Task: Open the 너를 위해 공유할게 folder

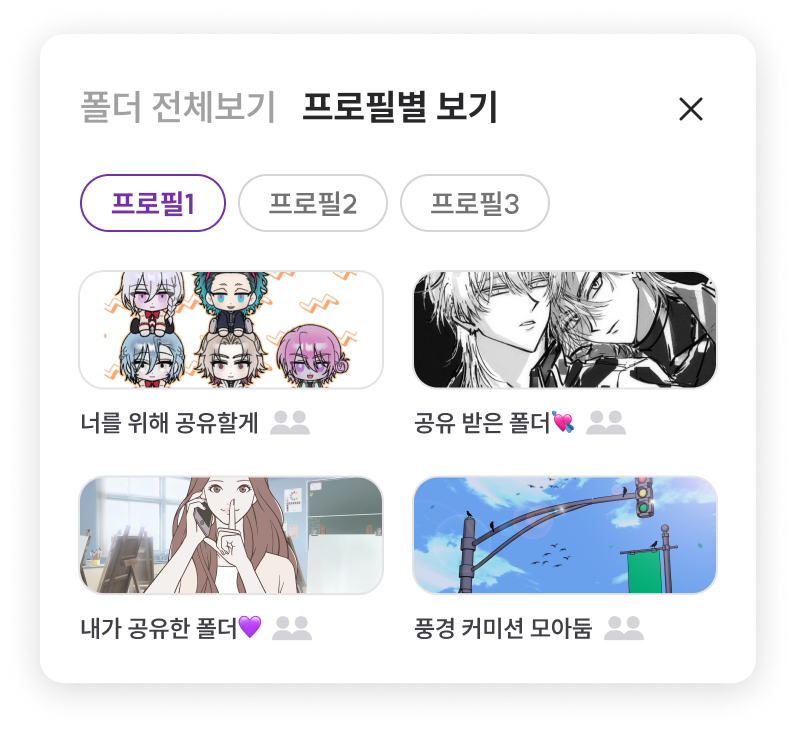Action: click(231, 330)
